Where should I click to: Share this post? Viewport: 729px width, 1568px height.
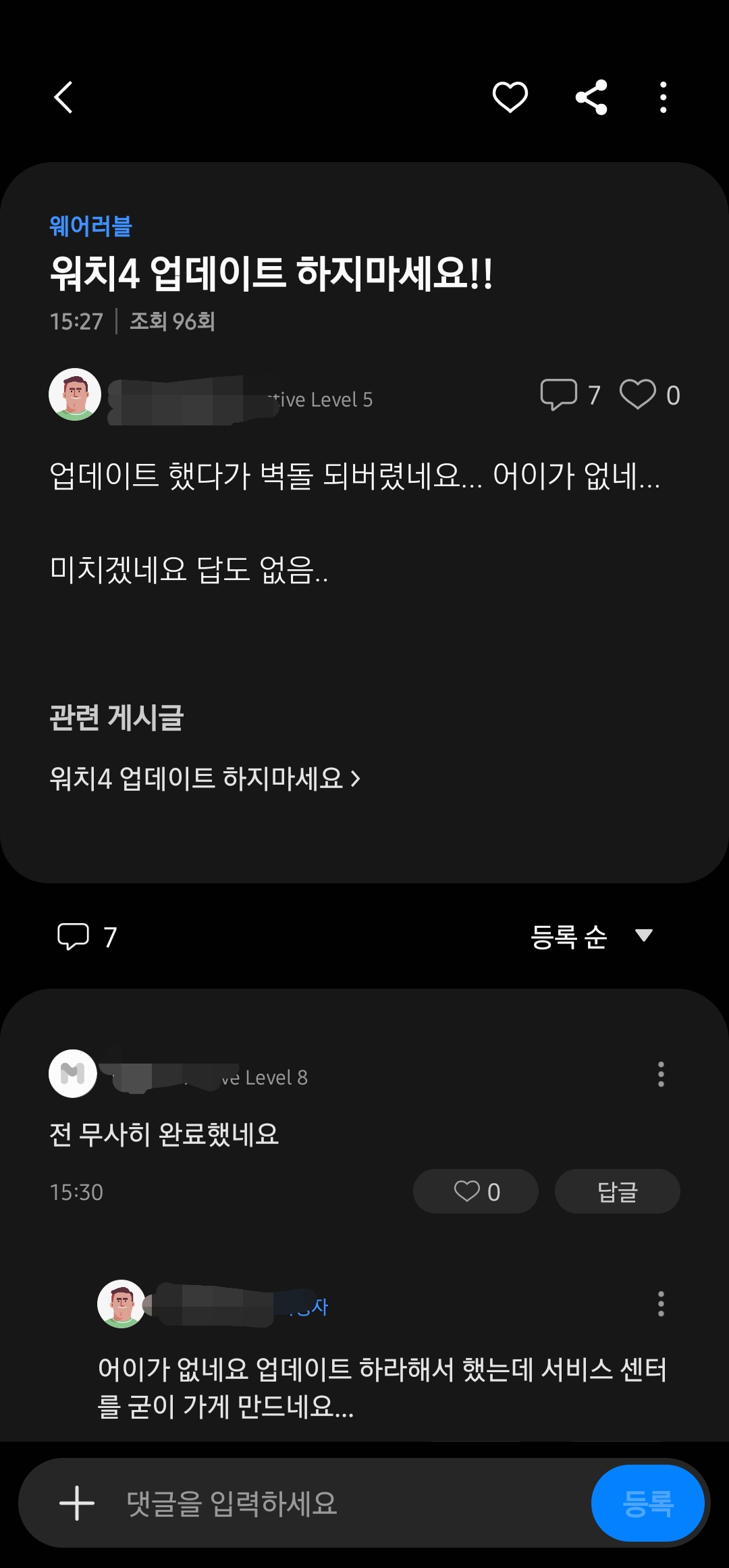click(x=591, y=97)
